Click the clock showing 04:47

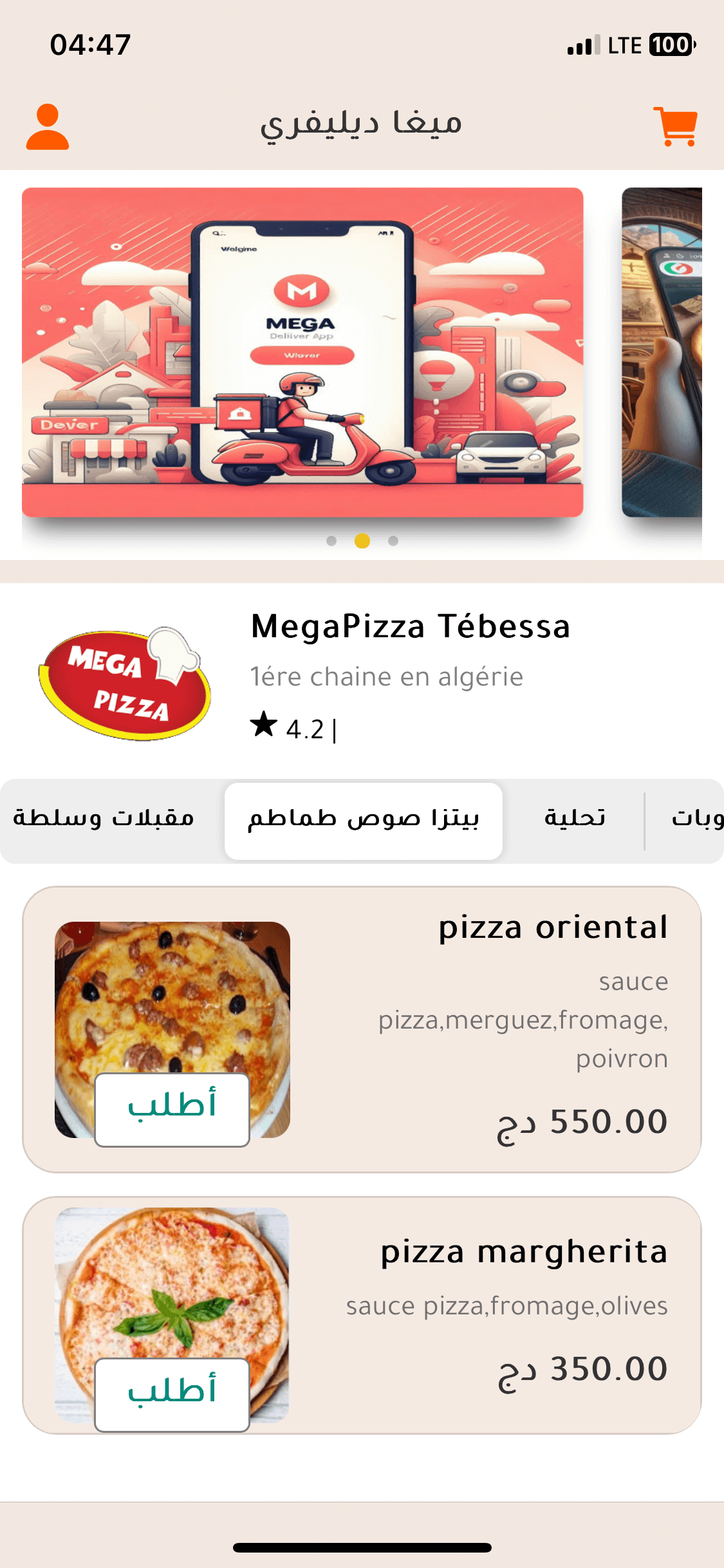[90, 44]
